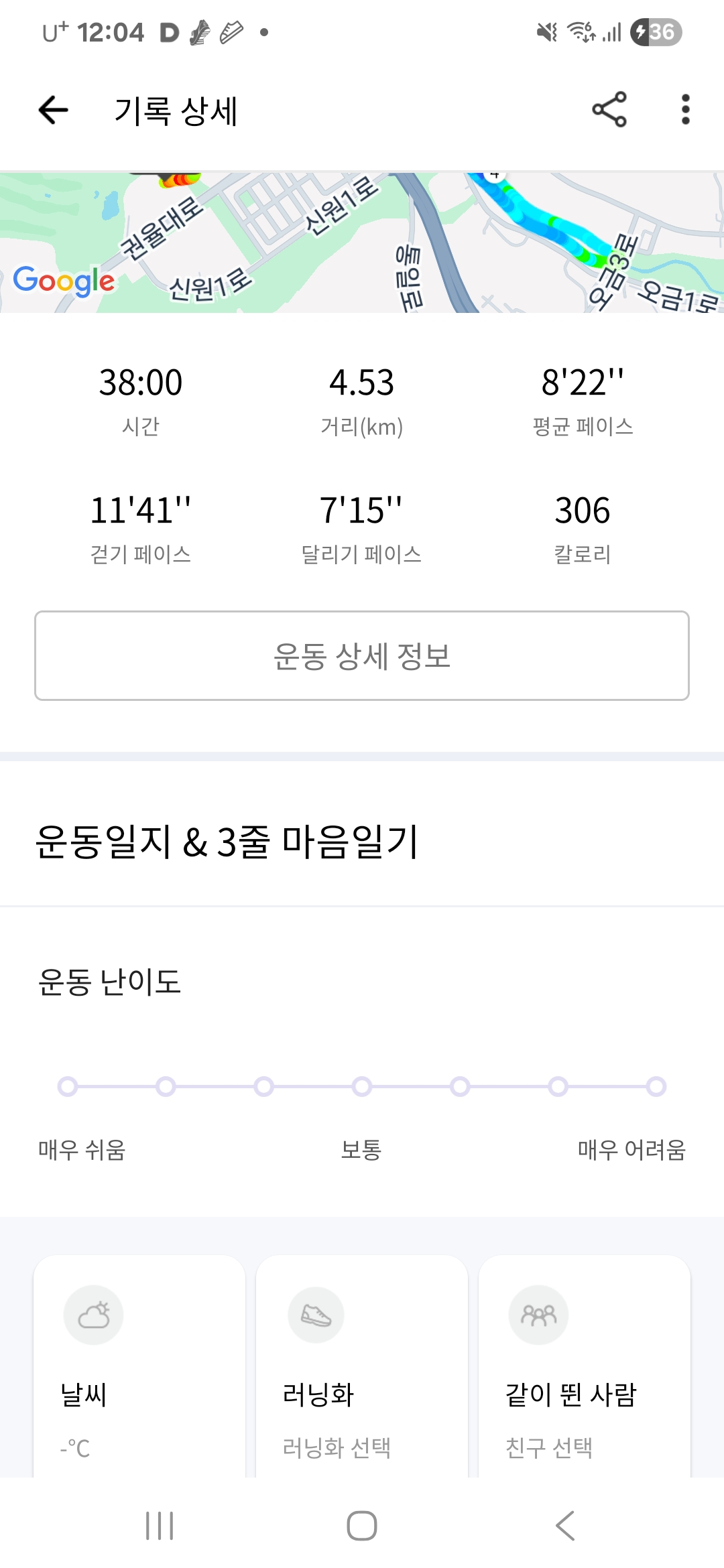724x1568 pixels.
Task: Open the 날씨 card
Action: coord(139,1367)
